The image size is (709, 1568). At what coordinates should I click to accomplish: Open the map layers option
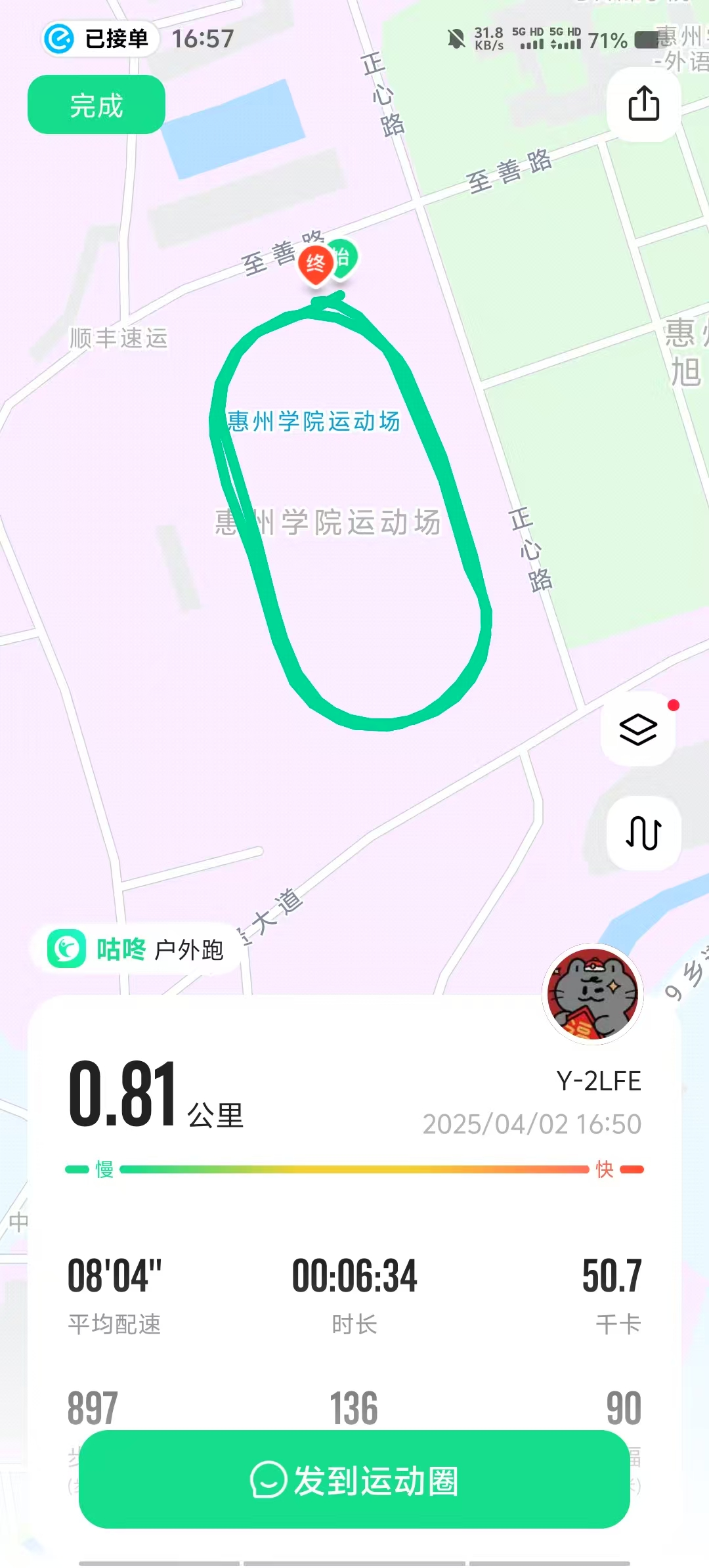pos(638,729)
